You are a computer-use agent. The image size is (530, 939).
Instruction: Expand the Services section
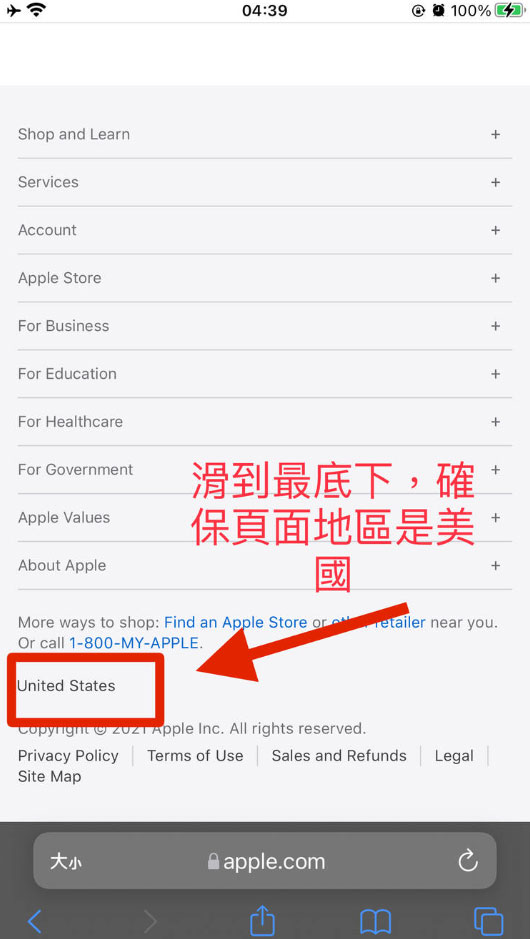(265, 182)
